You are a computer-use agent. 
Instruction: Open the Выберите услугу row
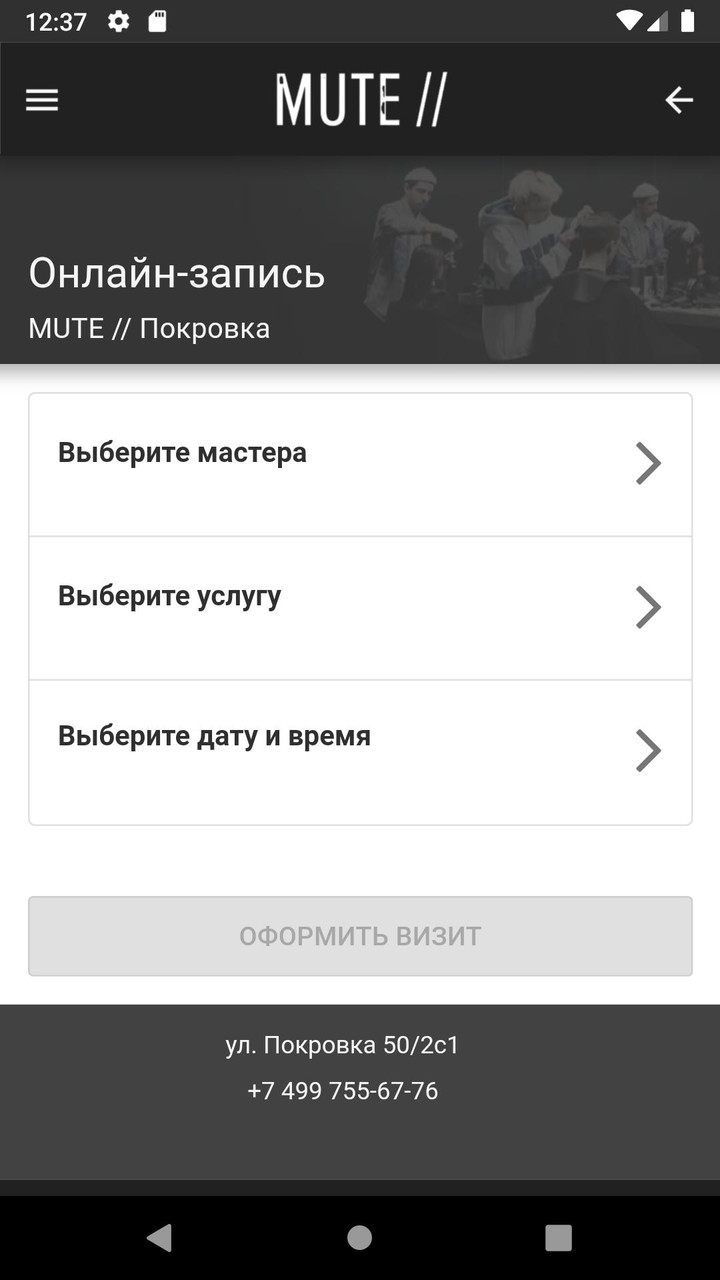(x=360, y=608)
